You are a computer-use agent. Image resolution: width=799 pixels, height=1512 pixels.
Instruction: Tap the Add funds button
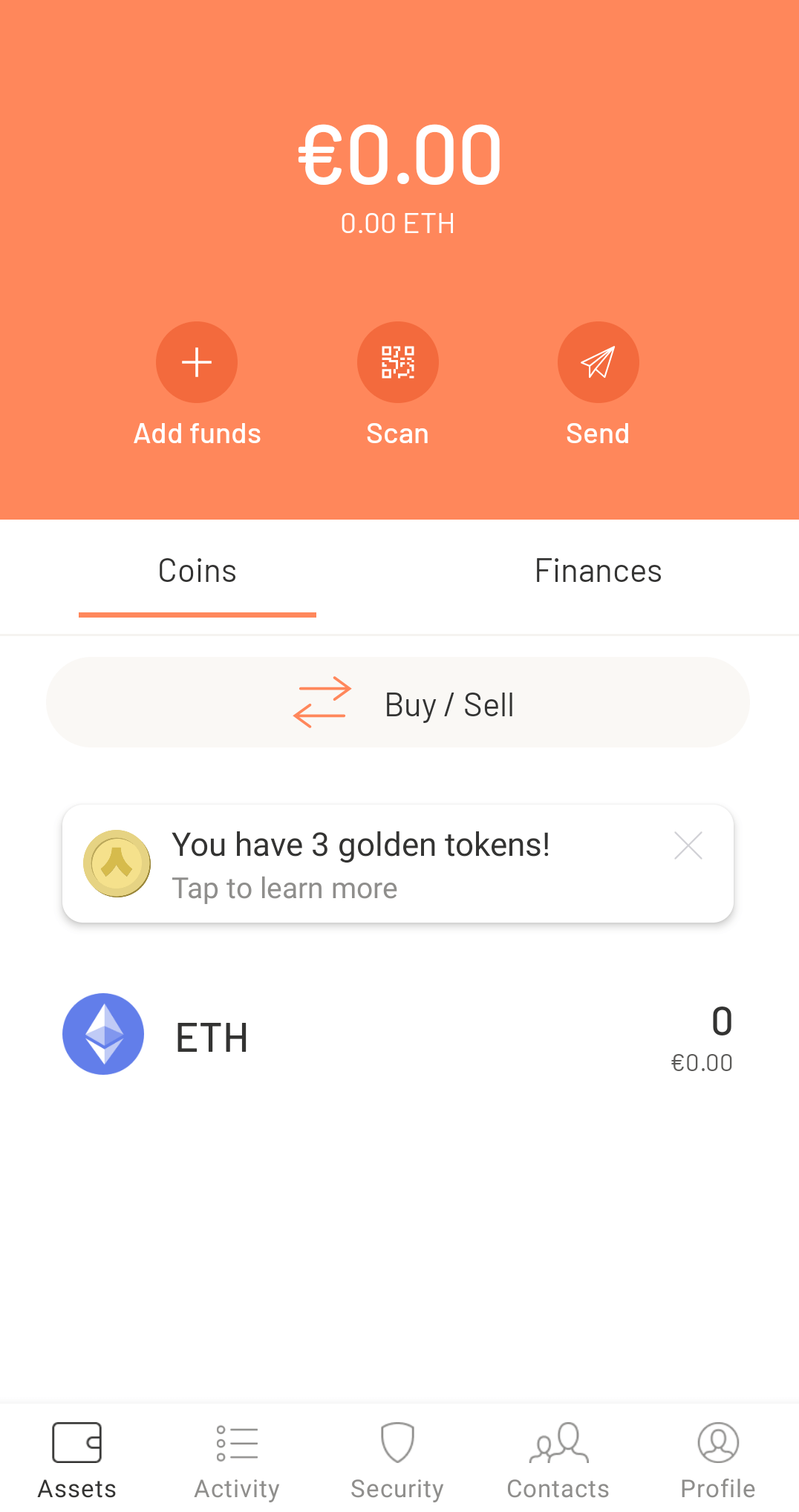click(x=197, y=363)
